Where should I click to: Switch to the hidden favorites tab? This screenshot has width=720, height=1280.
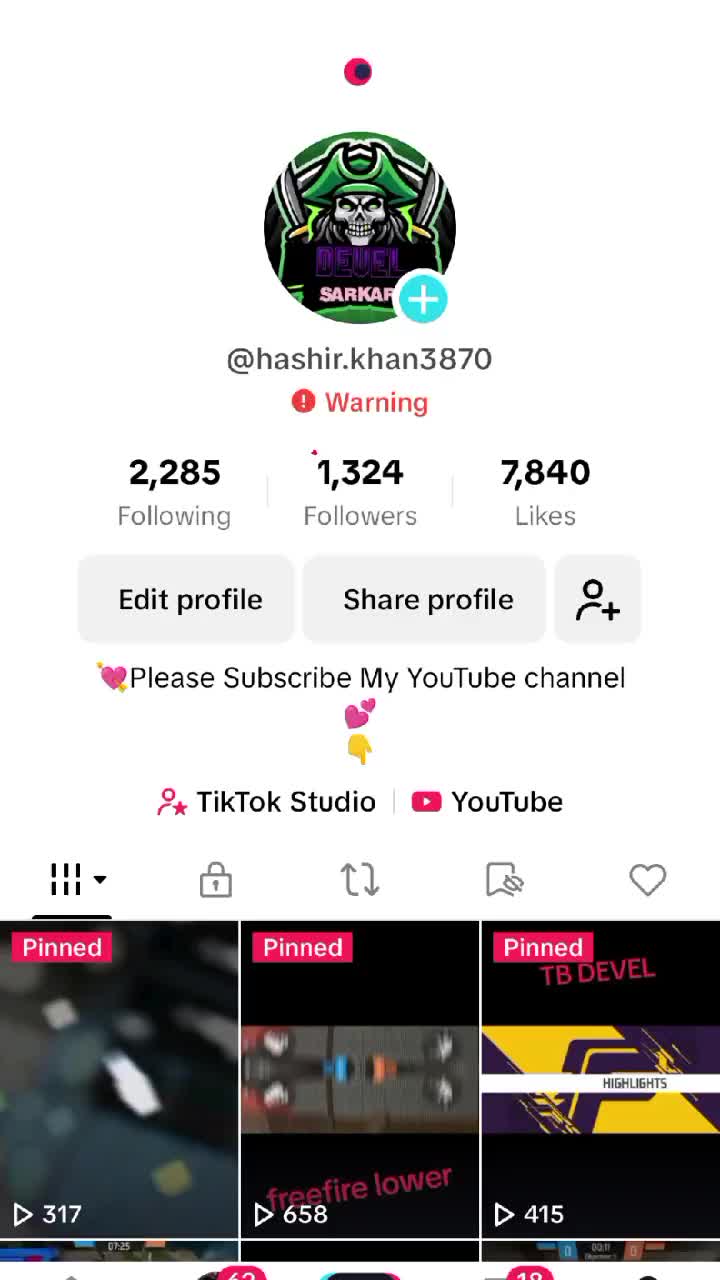(504, 880)
